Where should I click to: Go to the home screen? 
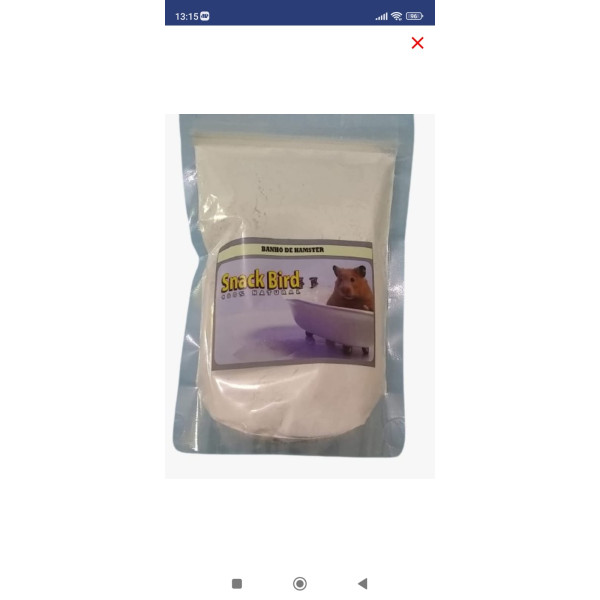pyautogui.click(x=299, y=583)
